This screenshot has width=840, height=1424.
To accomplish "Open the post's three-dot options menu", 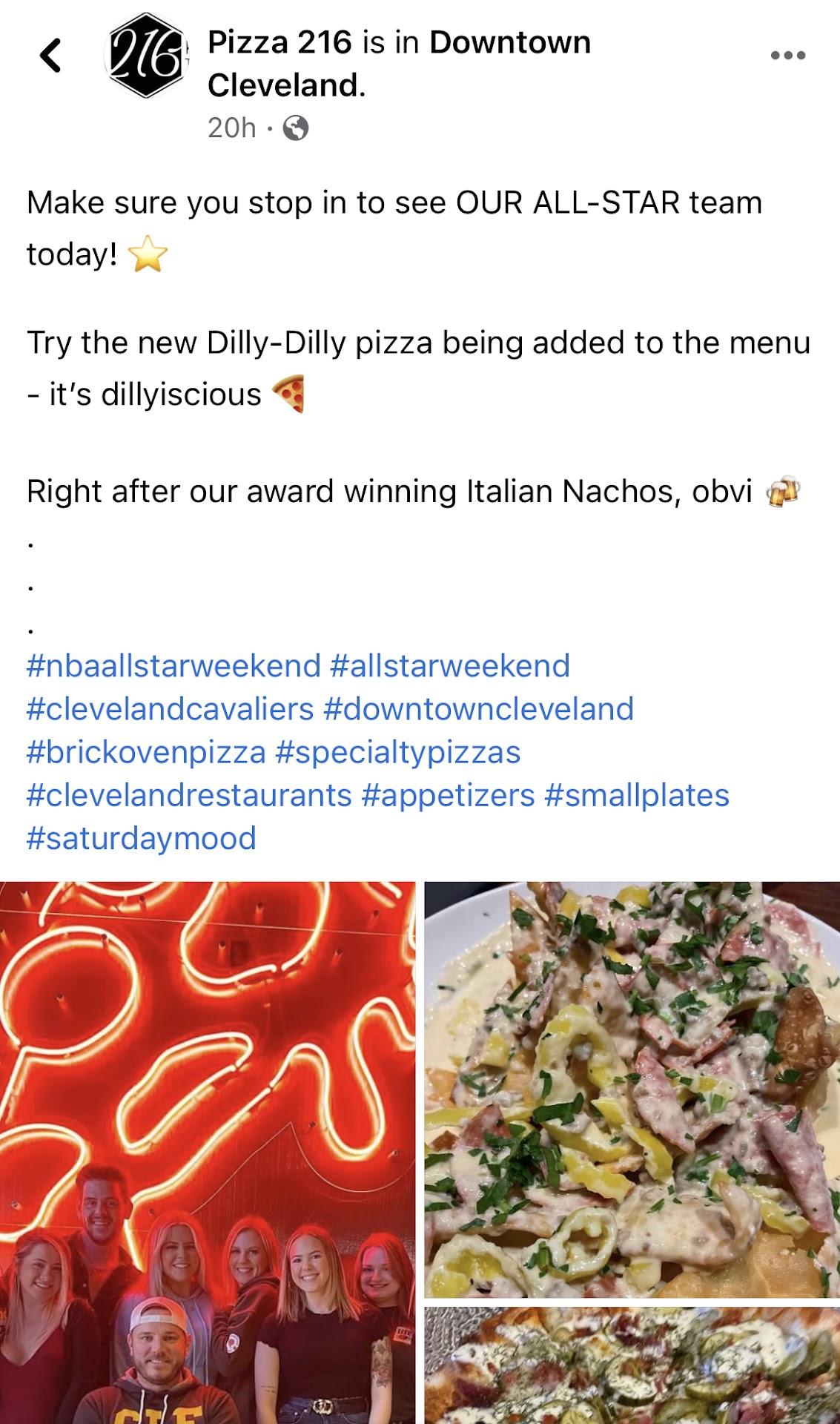I will [x=787, y=56].
